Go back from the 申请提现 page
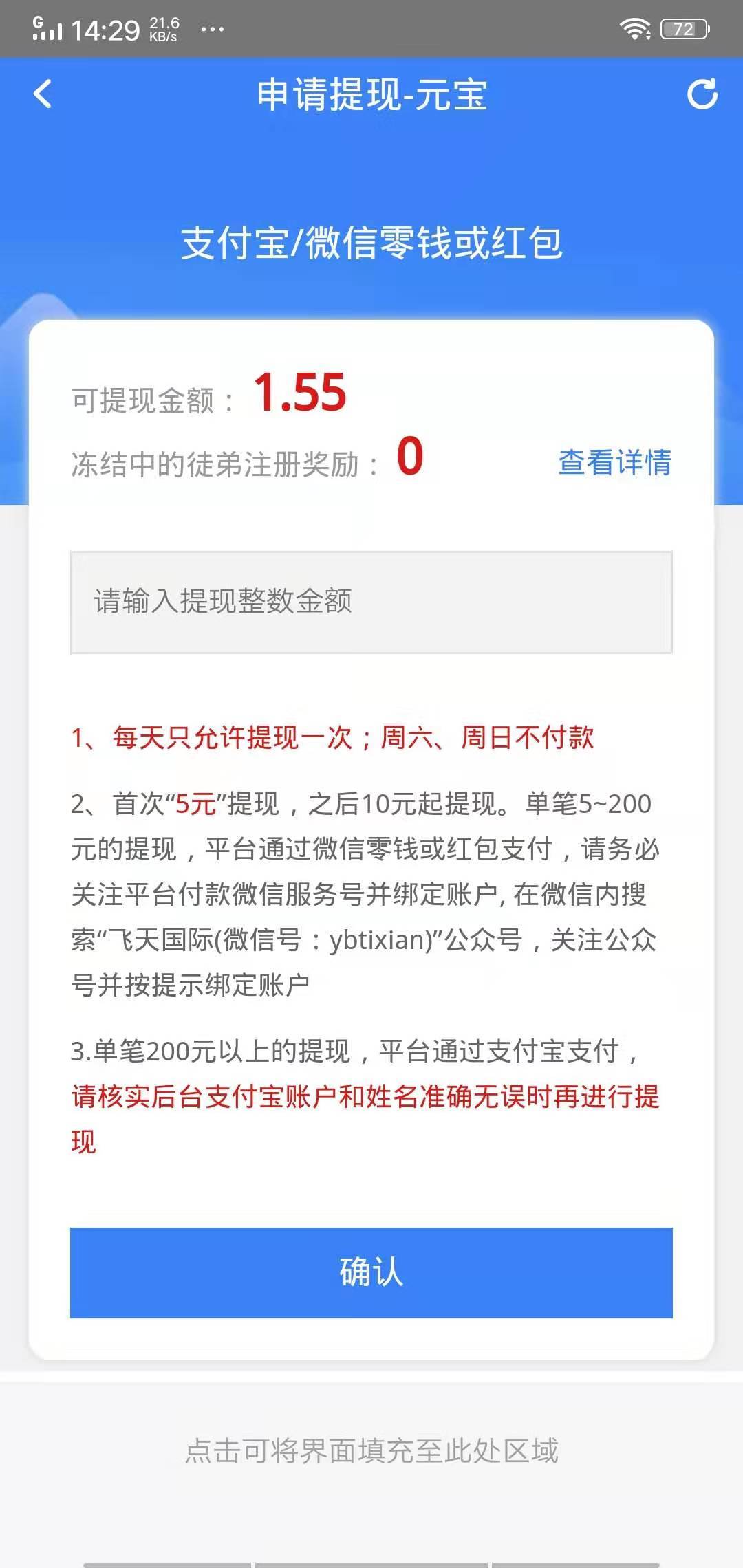The height and width of the screenshot is (1568, 743). click(x=43, y=94)
